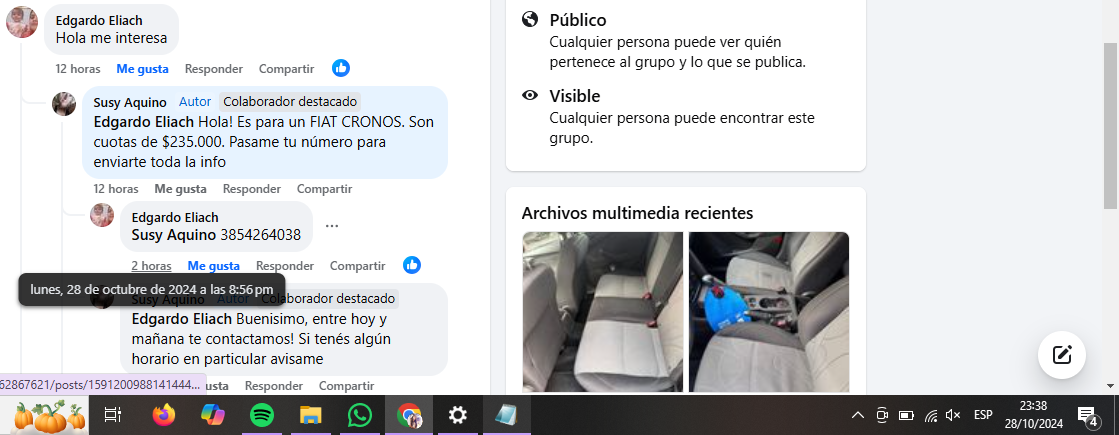The image size is (1119, 435).
Task: Open WhatsApp from the taskbar
Action: point(360,415)
